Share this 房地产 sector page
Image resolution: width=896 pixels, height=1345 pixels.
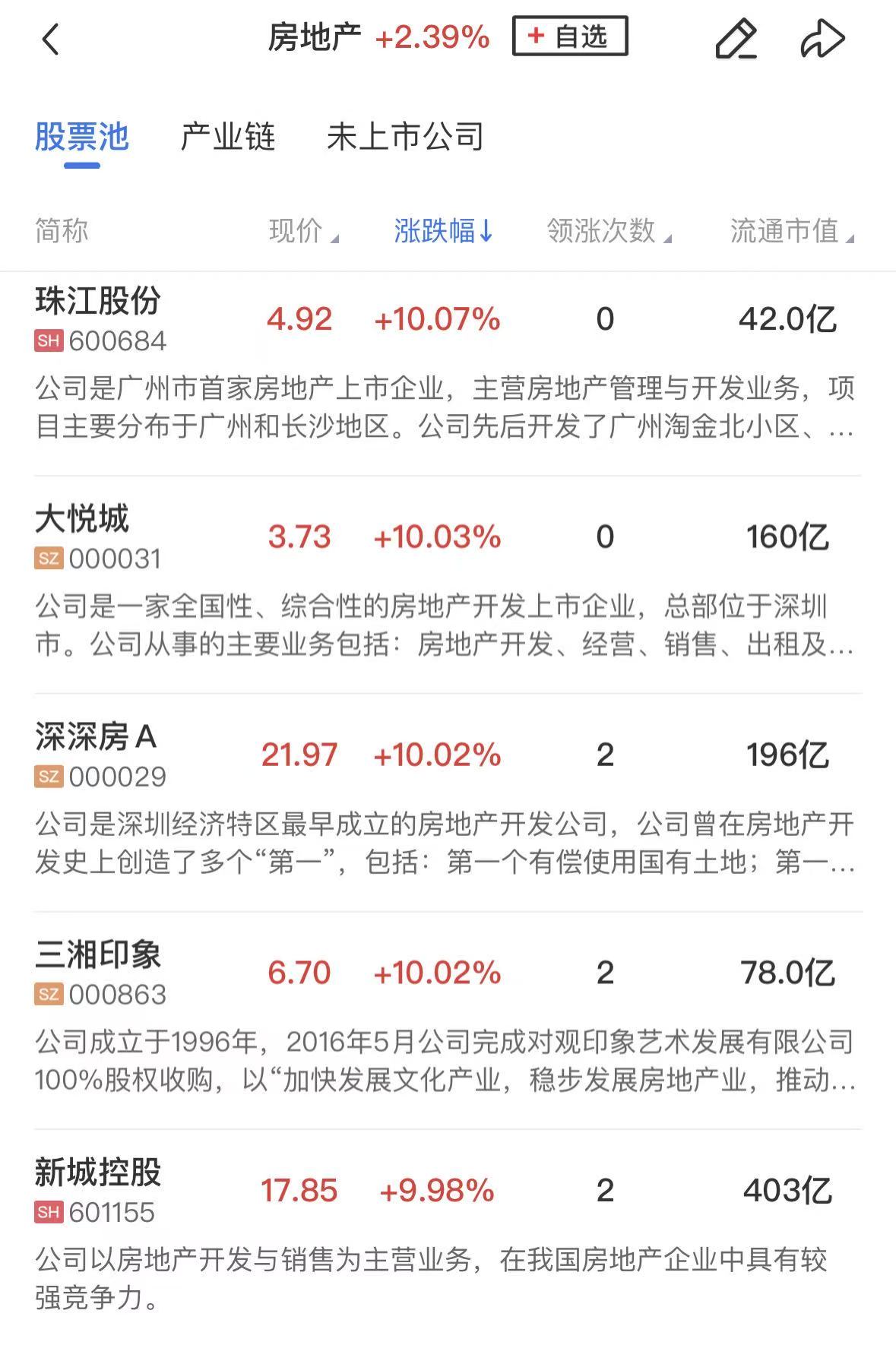(822, 40)
